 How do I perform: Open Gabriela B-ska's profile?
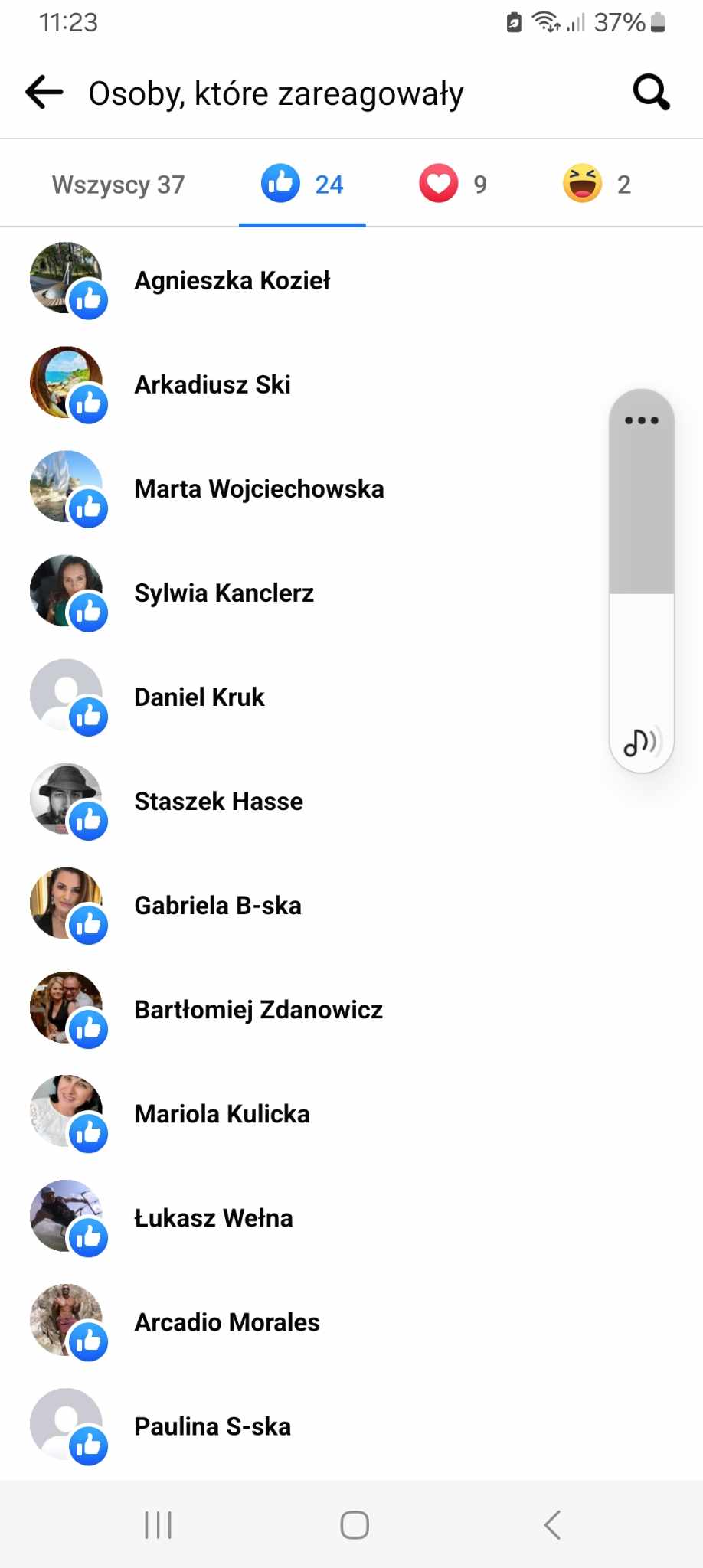point(351,905)
